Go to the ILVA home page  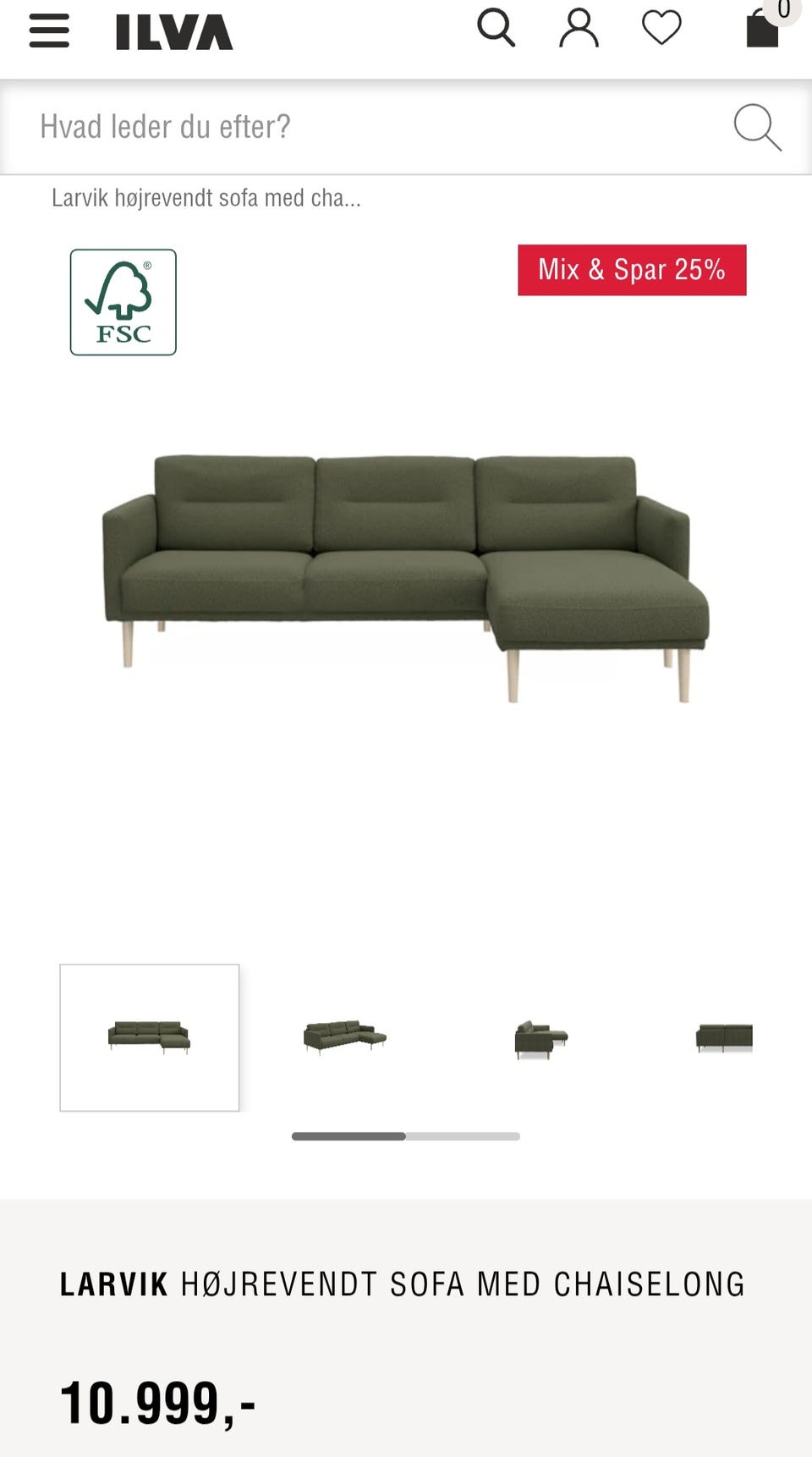(x=174, y=32)
